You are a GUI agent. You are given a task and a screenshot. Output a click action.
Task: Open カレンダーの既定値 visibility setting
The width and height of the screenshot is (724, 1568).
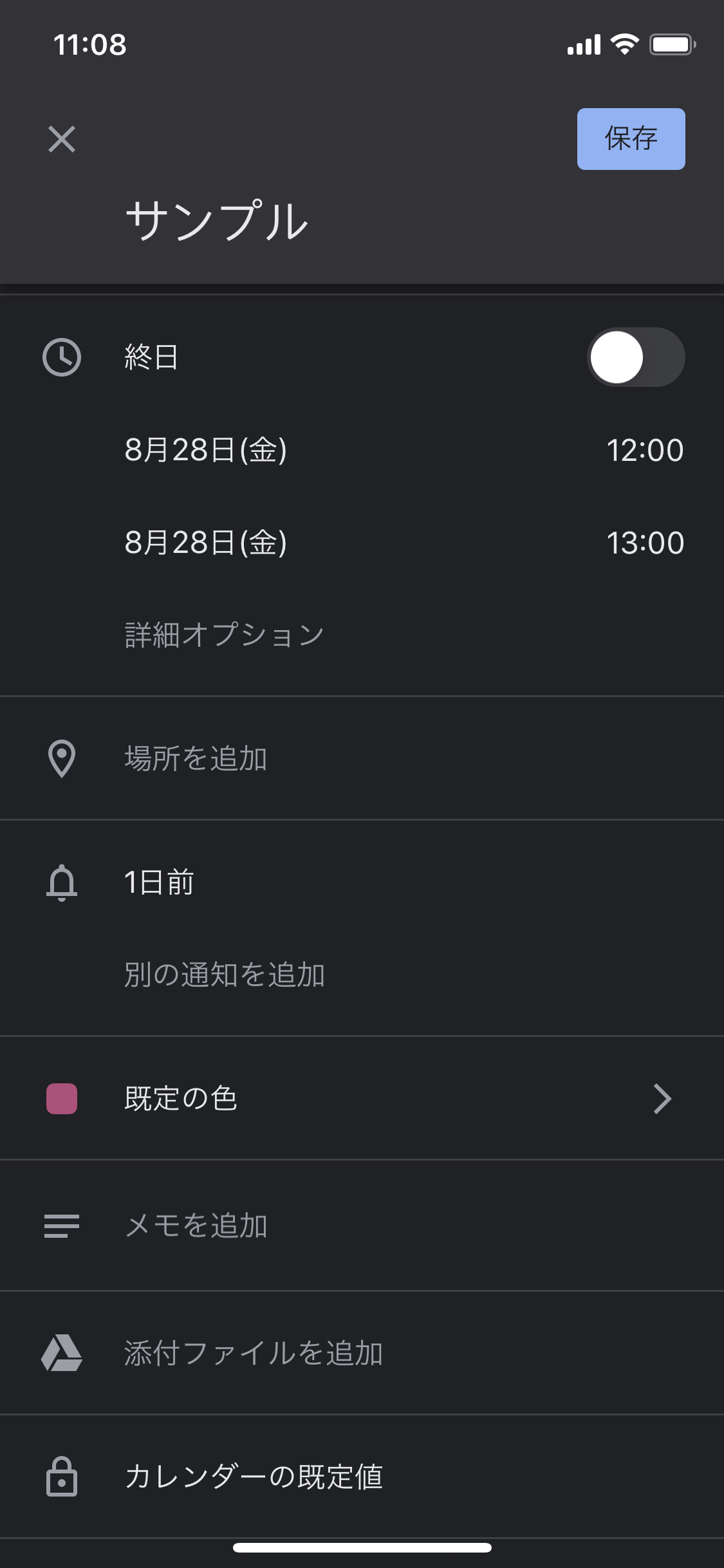[362, 1477]
